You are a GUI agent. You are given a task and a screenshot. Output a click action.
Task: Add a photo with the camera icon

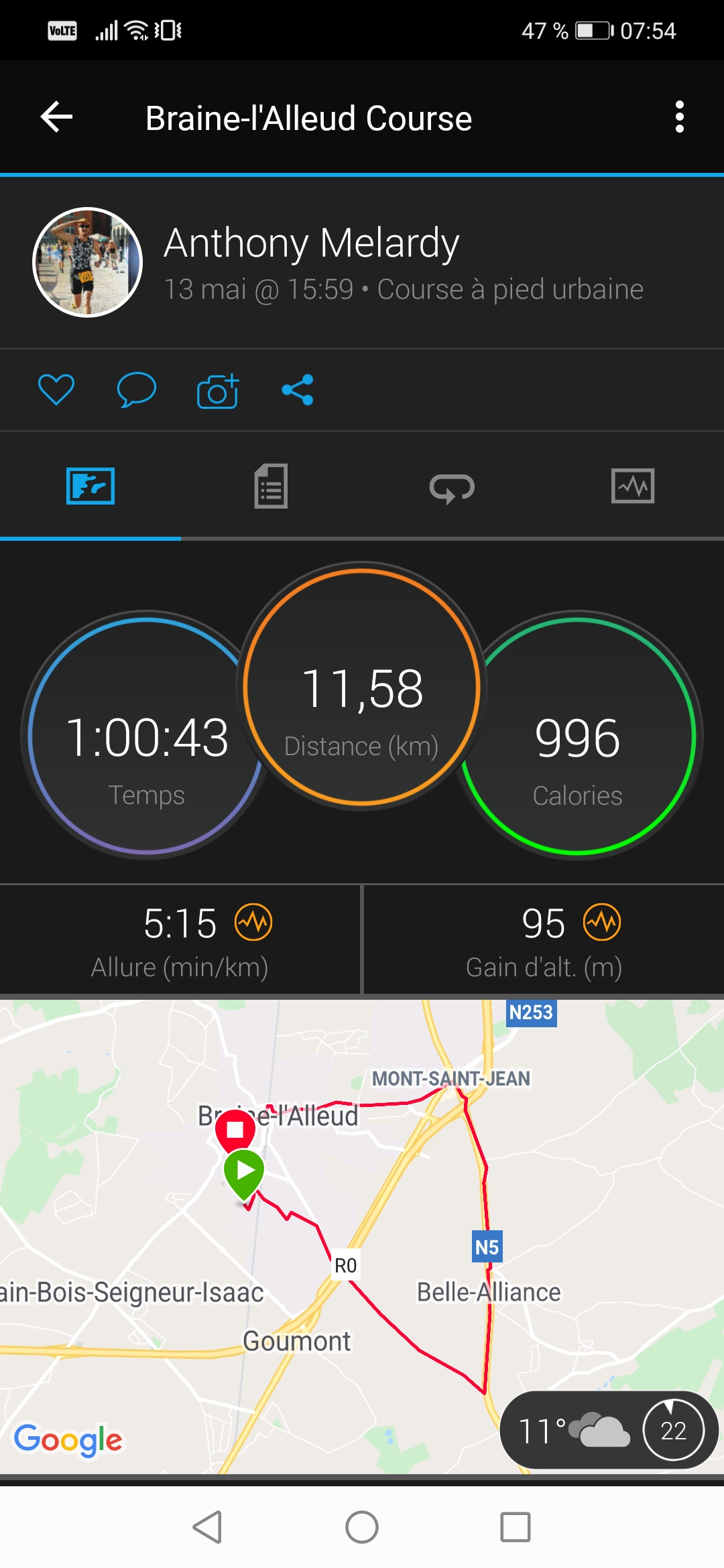(217, 391)
